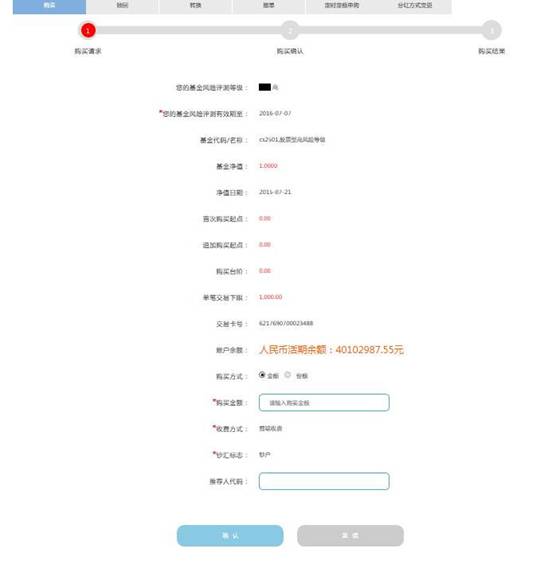Tap the grey button next to confirm
The image size is (556, 564).
[350, 536]
